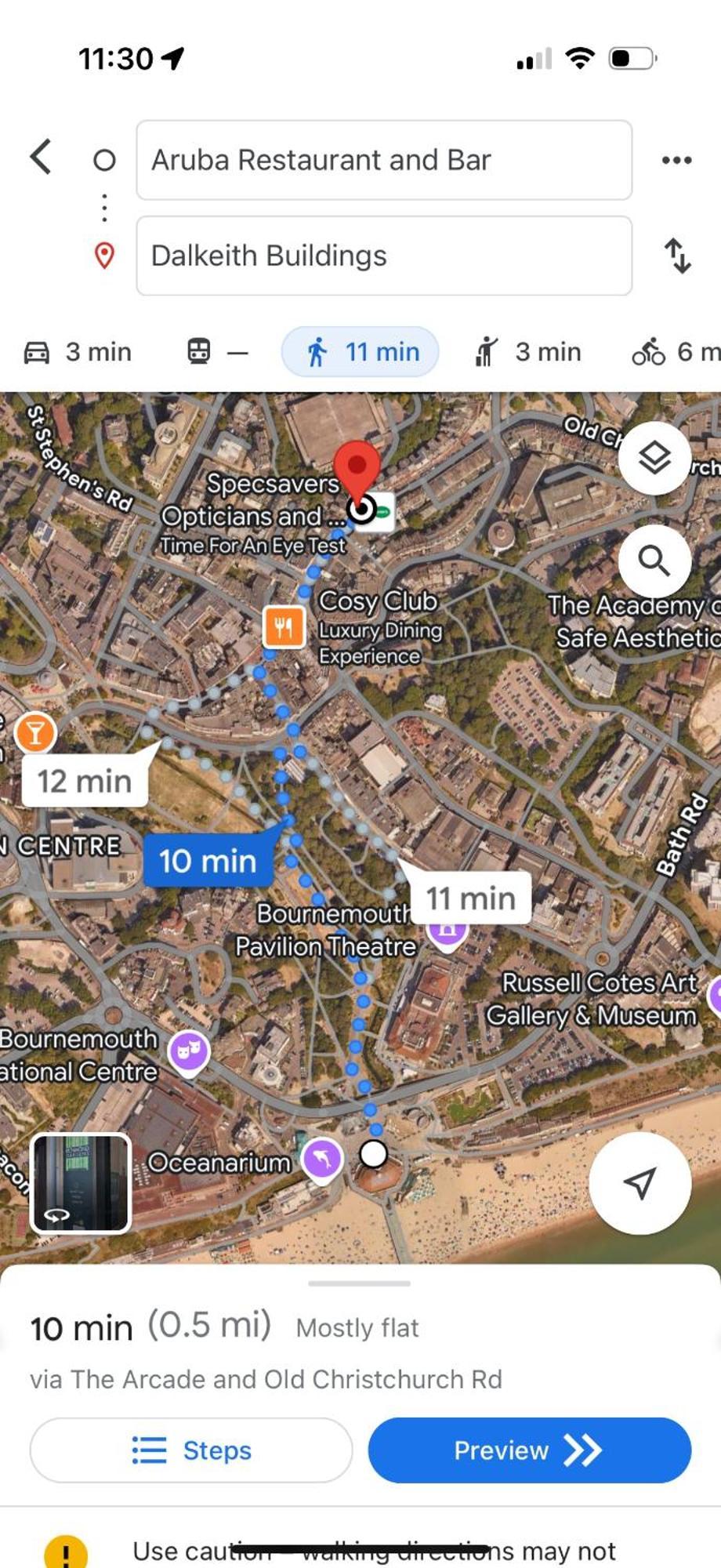Open the Street View thumbnail
Image resolution: width=721 pixels, height=1568 pixels.
(x=81, y=1183)
